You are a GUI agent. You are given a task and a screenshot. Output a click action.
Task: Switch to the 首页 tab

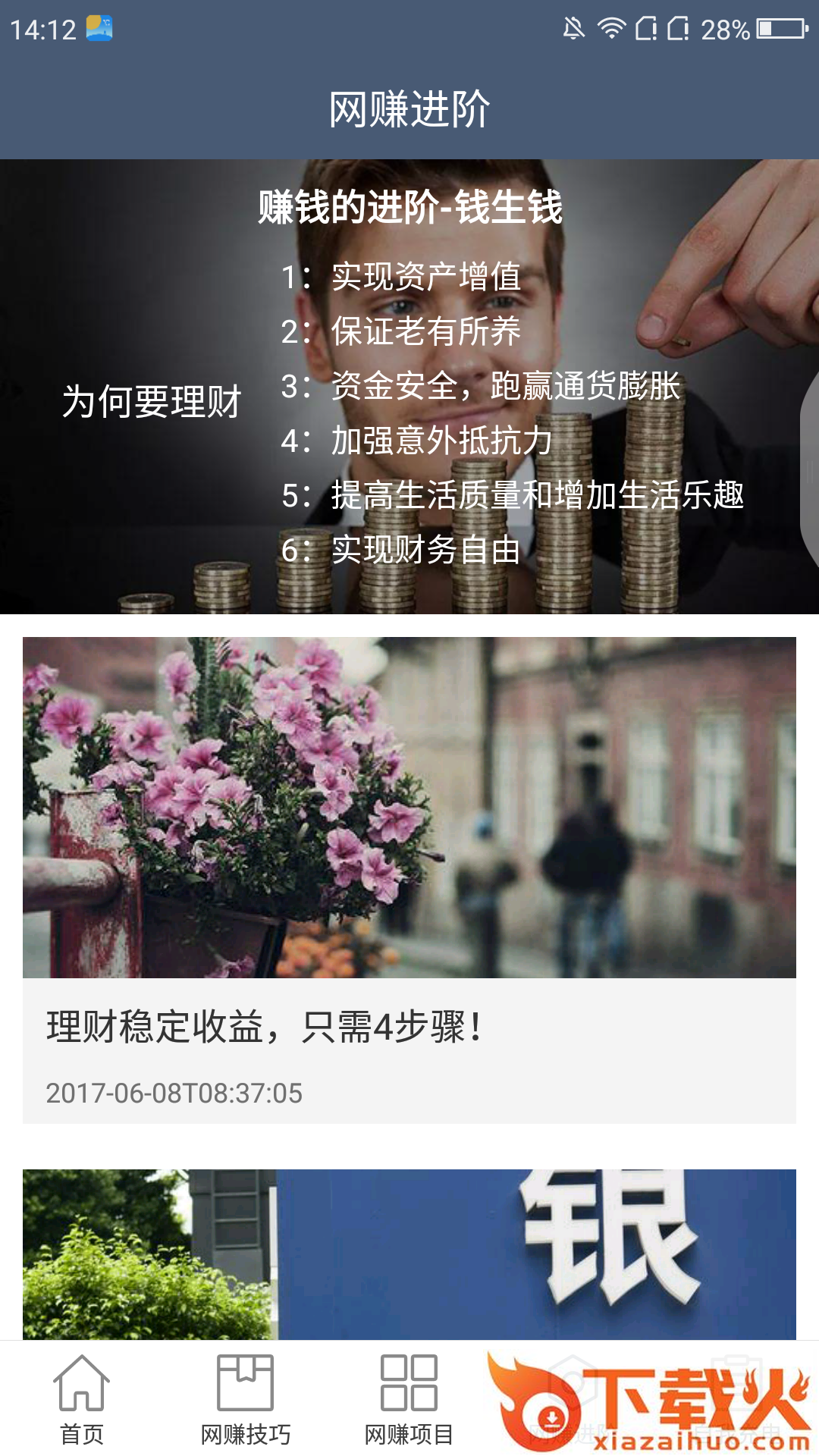click(x=82, y=1400)
